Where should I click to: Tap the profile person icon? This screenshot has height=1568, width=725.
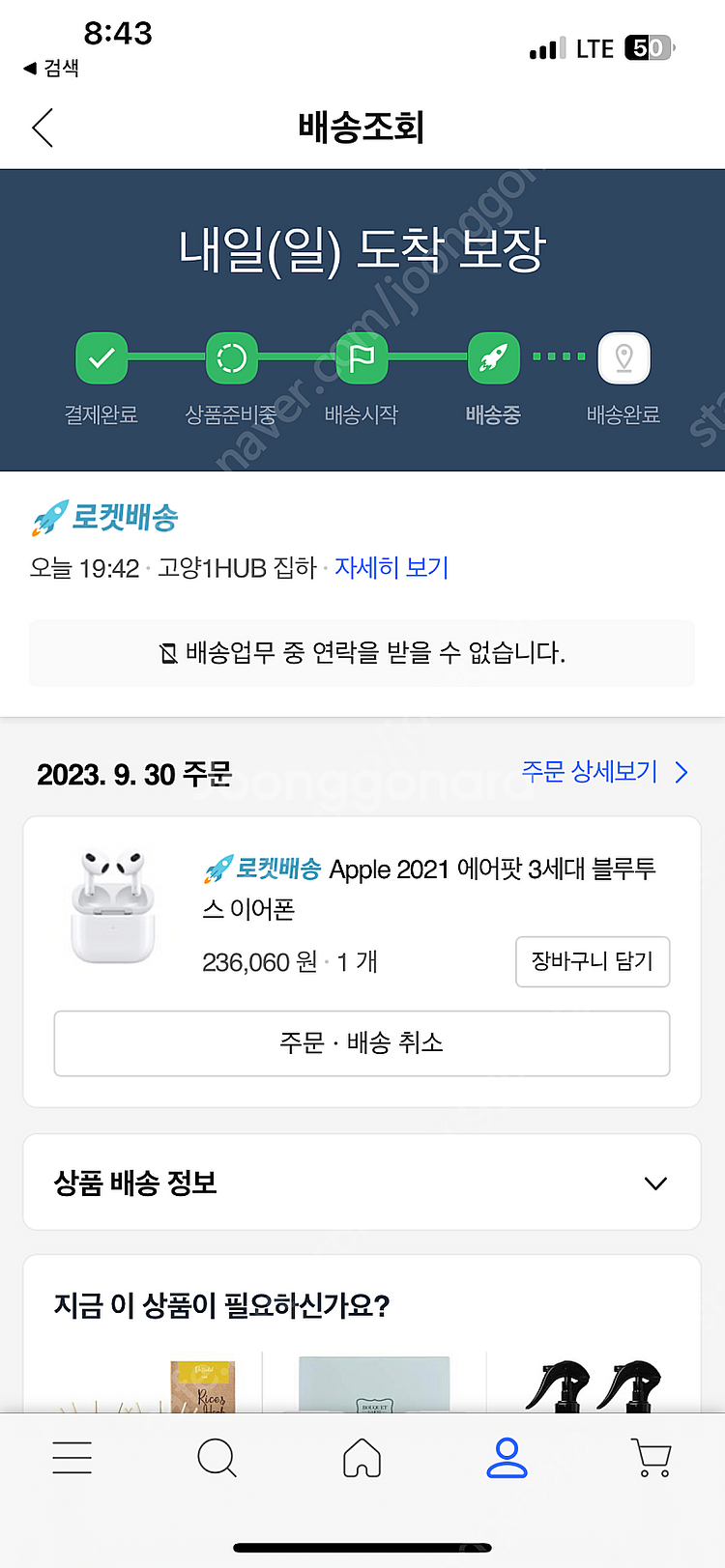(507, 1457)
